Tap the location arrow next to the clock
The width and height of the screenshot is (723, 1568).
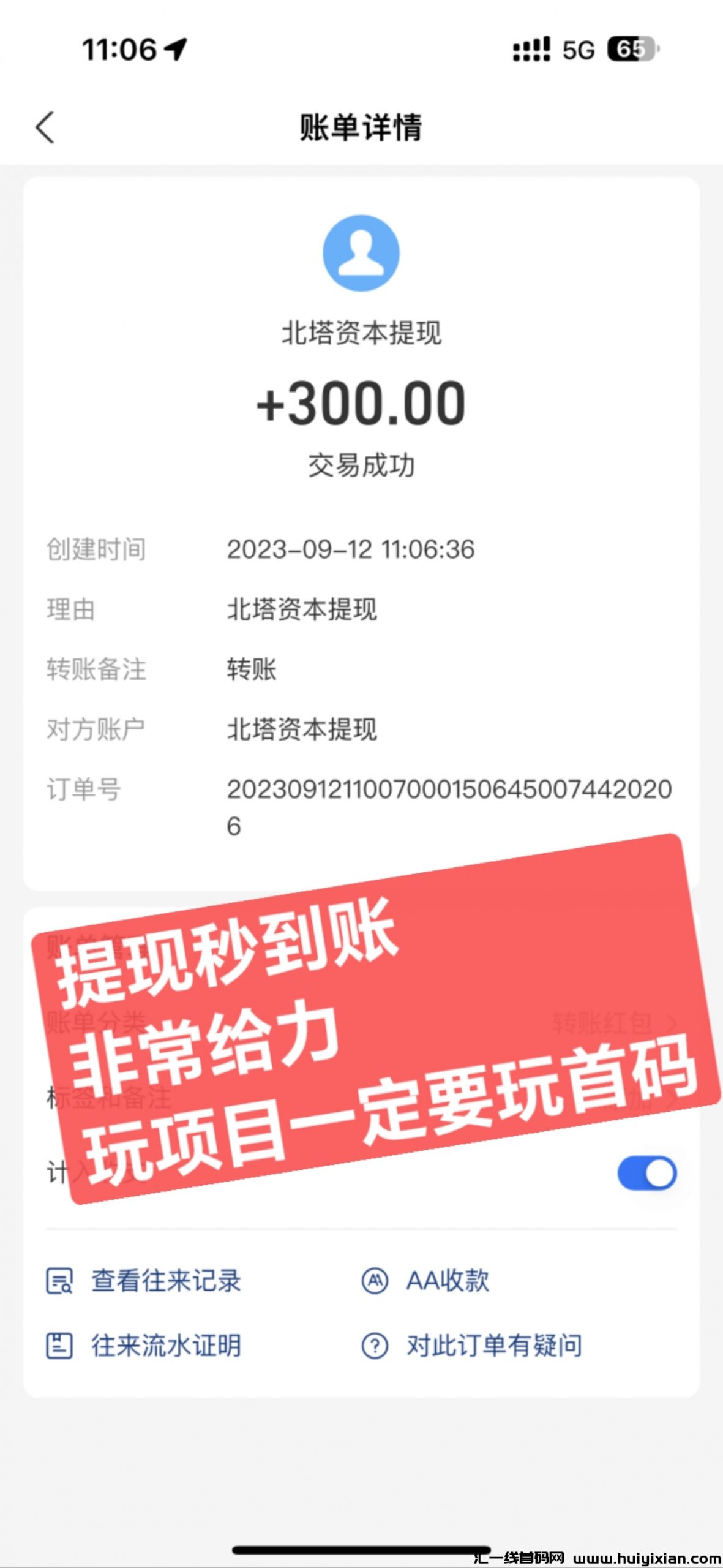(x=174, y=50)
